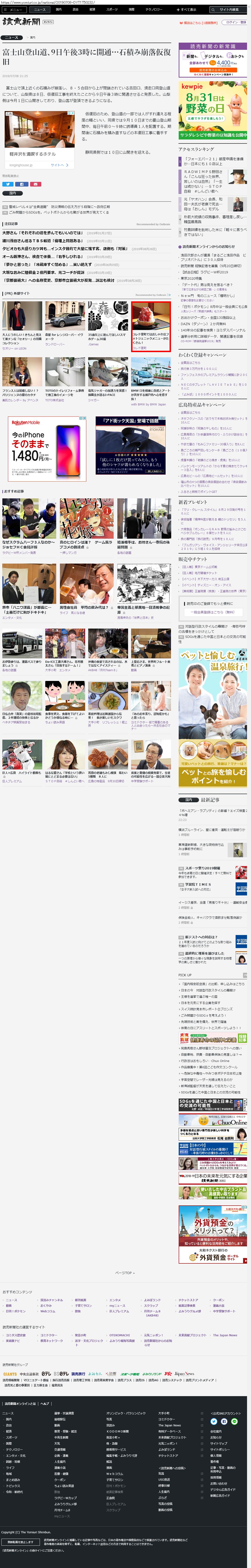Tap the 国内 tag under the article
Screen dimensions: 251x1568
(12, 193)
